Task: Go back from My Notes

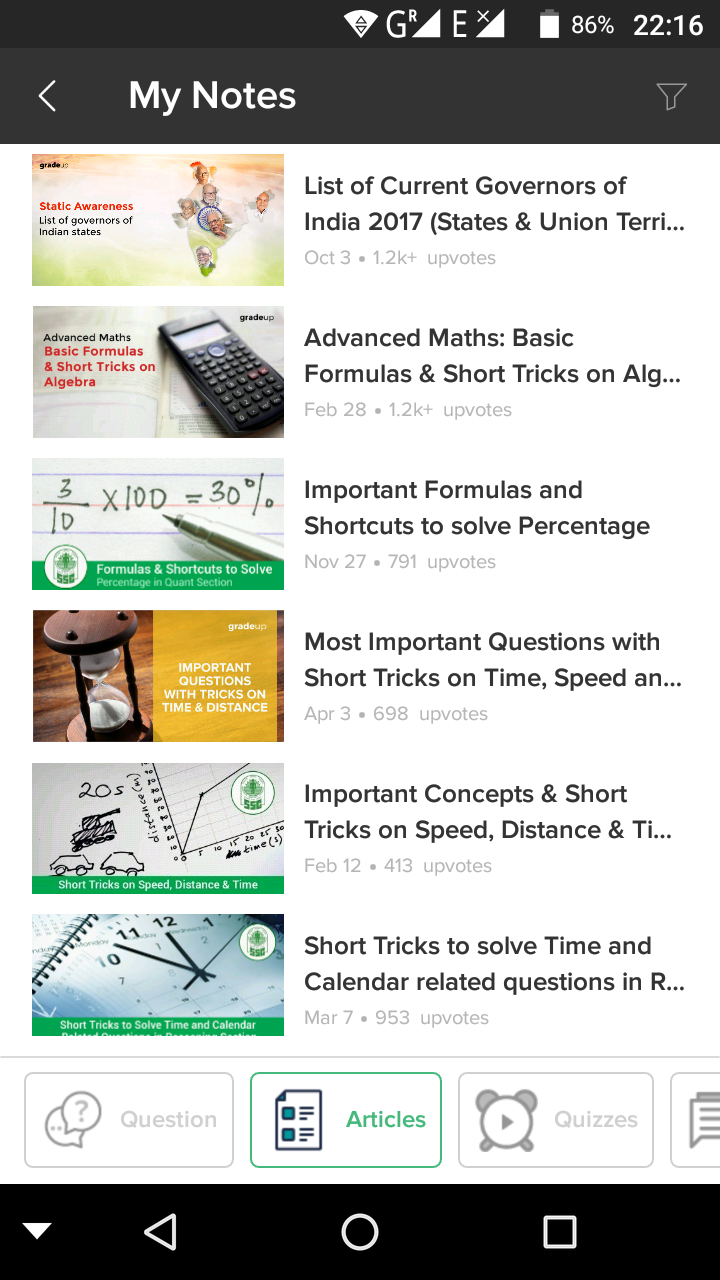Action: 47,96
